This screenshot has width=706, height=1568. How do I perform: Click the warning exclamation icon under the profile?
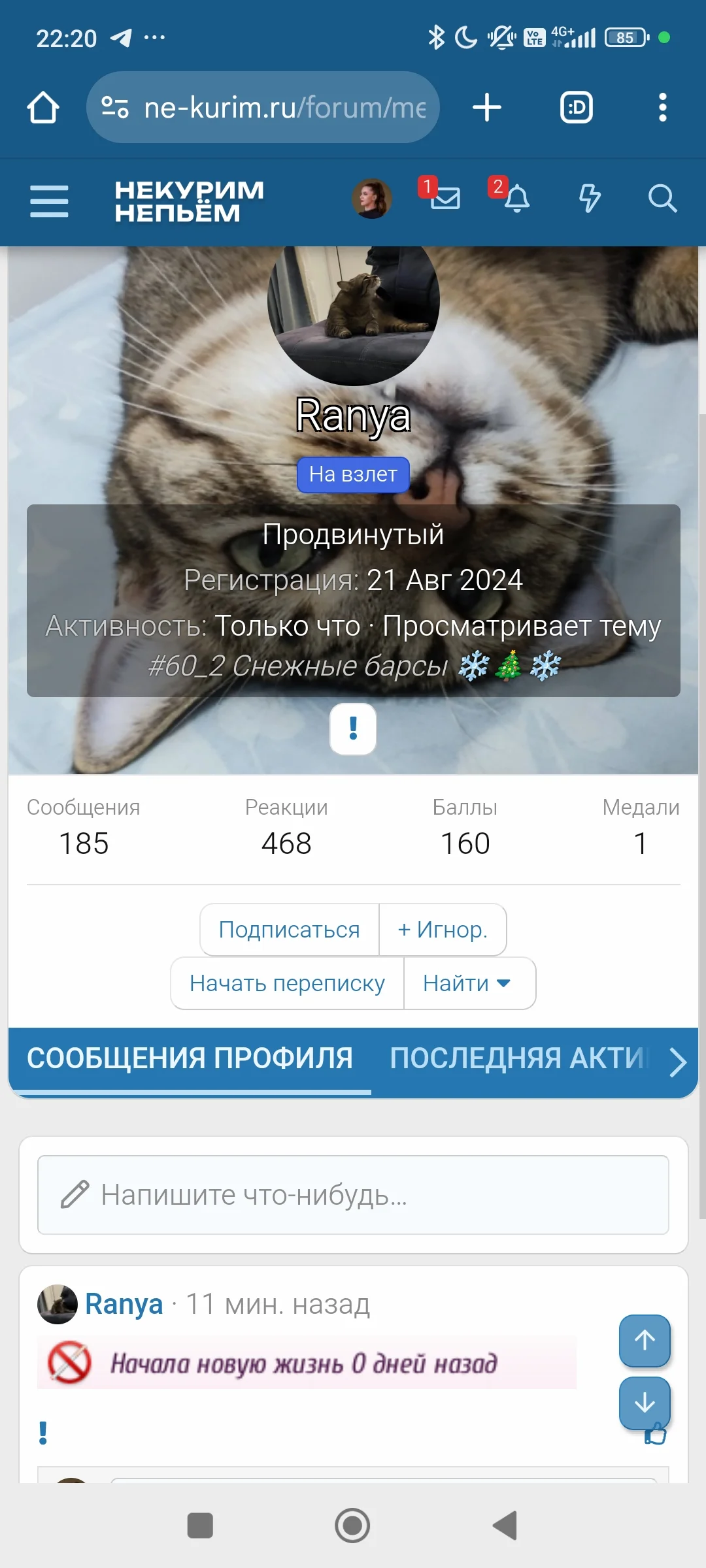[x=352, y=730]
